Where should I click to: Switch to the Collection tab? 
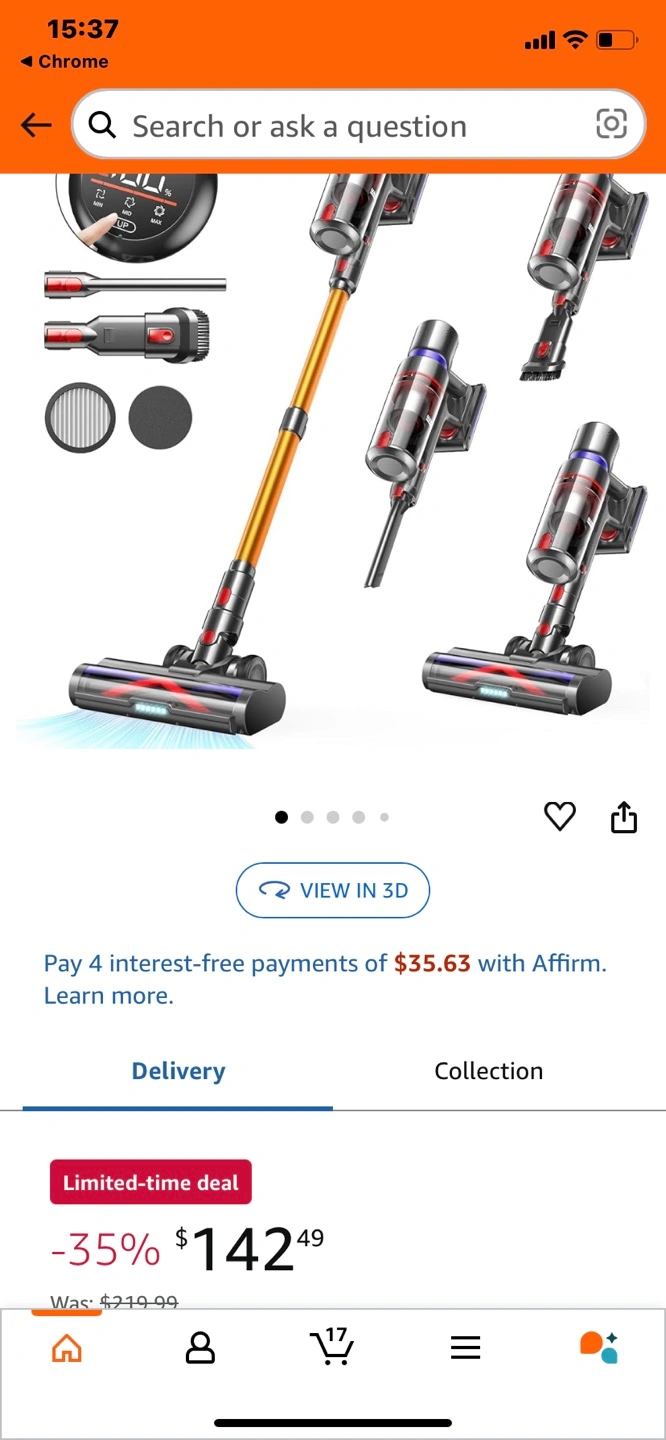(488, 1071)
